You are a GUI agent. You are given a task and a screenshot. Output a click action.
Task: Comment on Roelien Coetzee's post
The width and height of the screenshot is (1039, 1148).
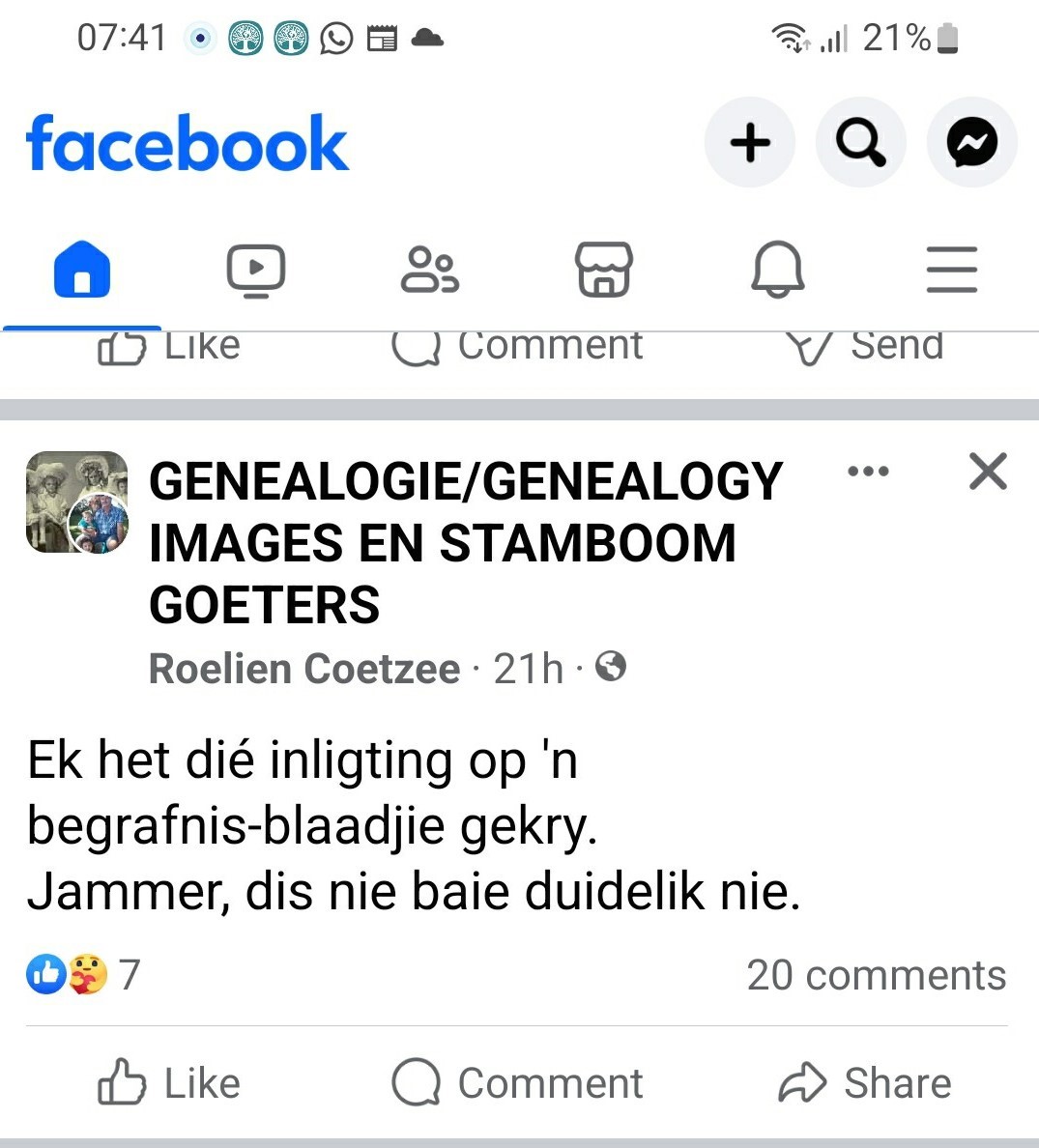[517, 1083]
